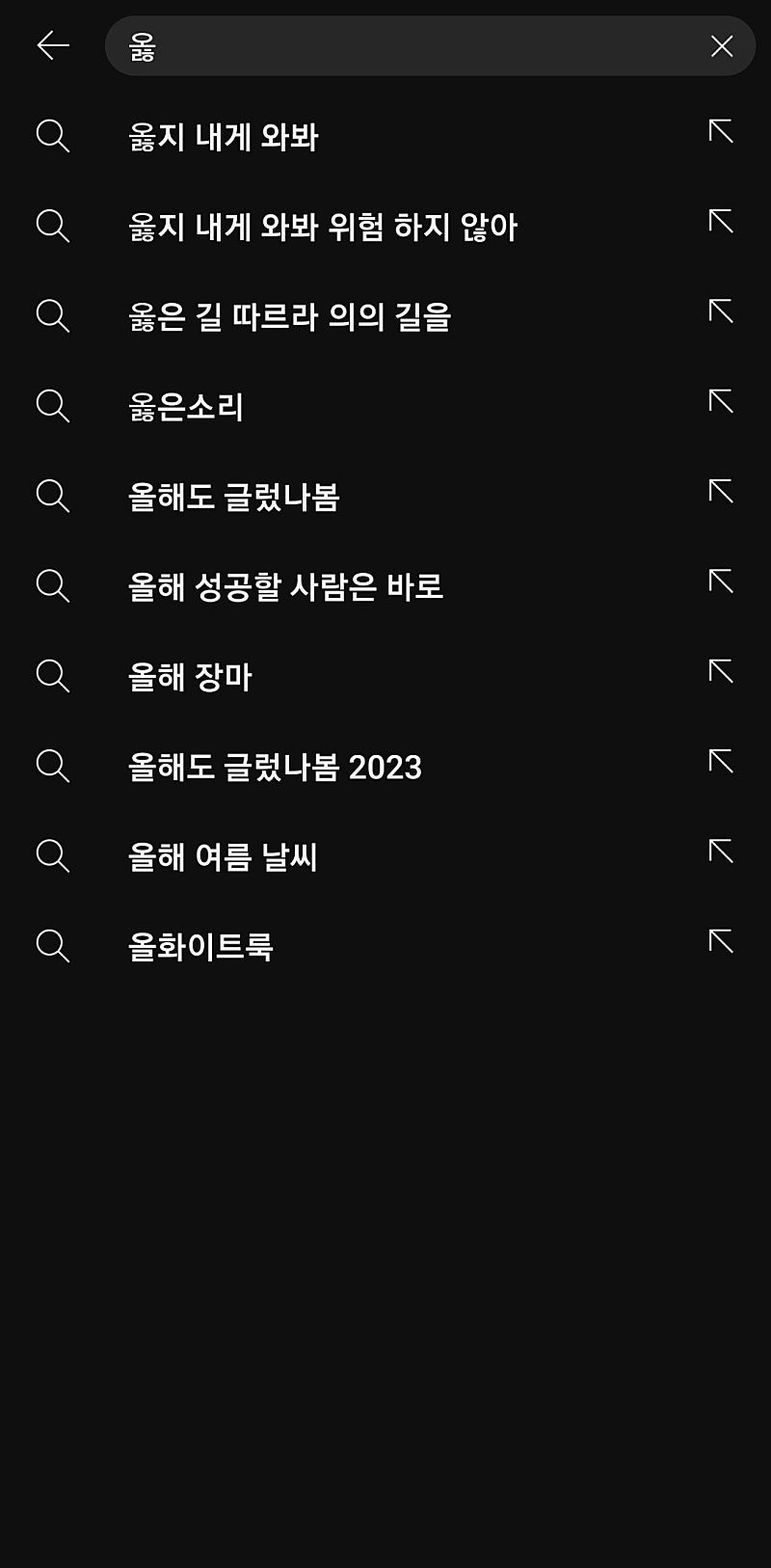771x1568 pixels.
Task: Pick the suggestion 올해도 글렀나봄 2023
Action: point(275,767)
